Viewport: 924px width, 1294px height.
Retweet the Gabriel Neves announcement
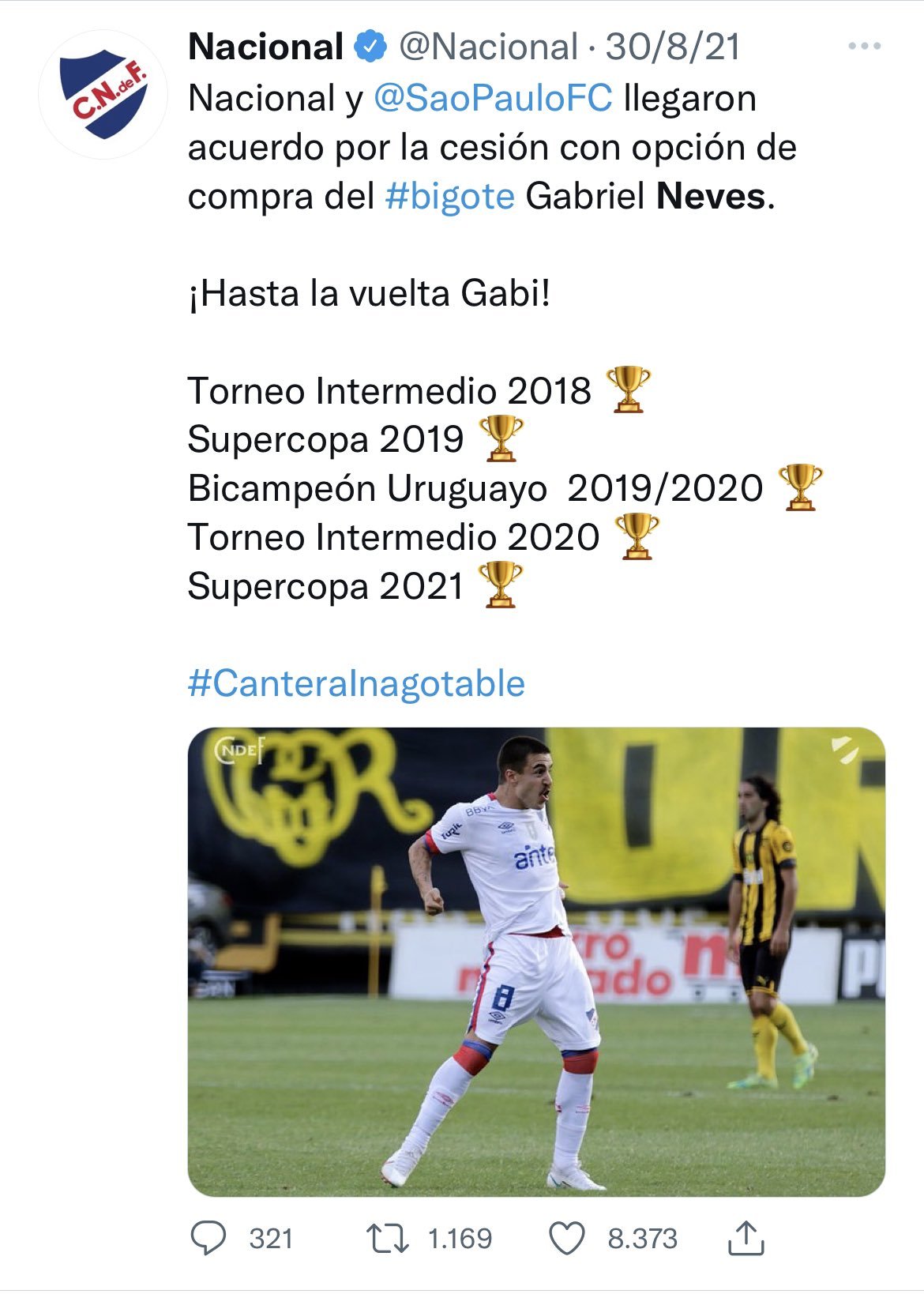(x=389, y=1238)
